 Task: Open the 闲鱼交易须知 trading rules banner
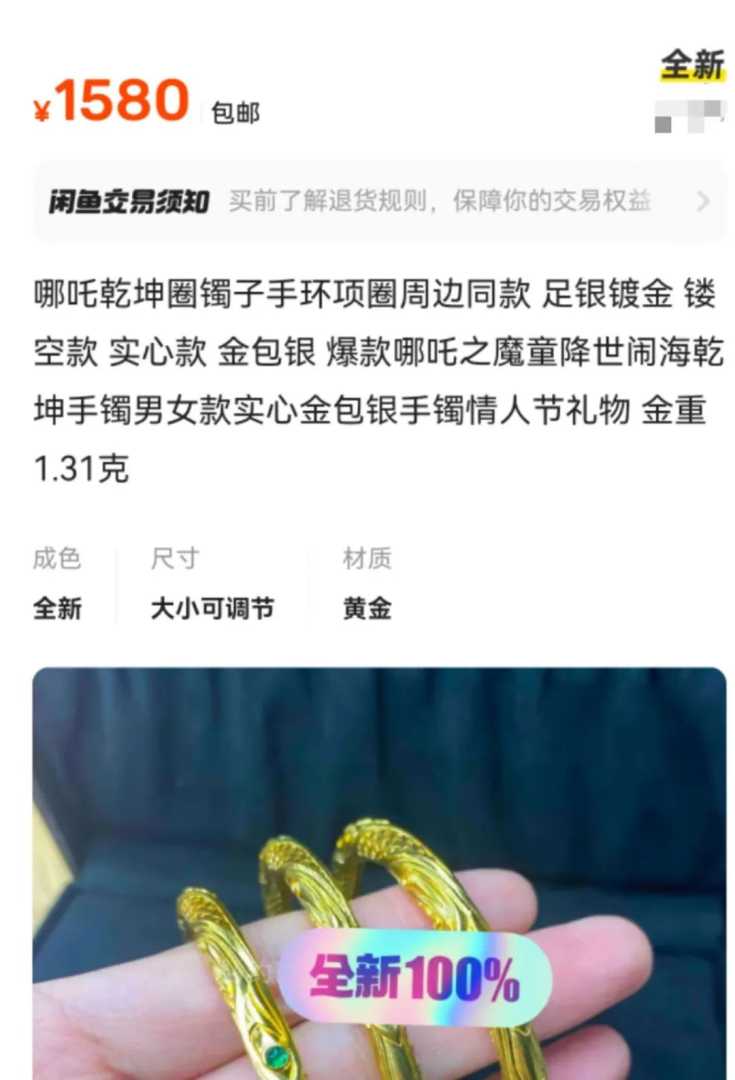pyautogui.click(x=380, y=201)
